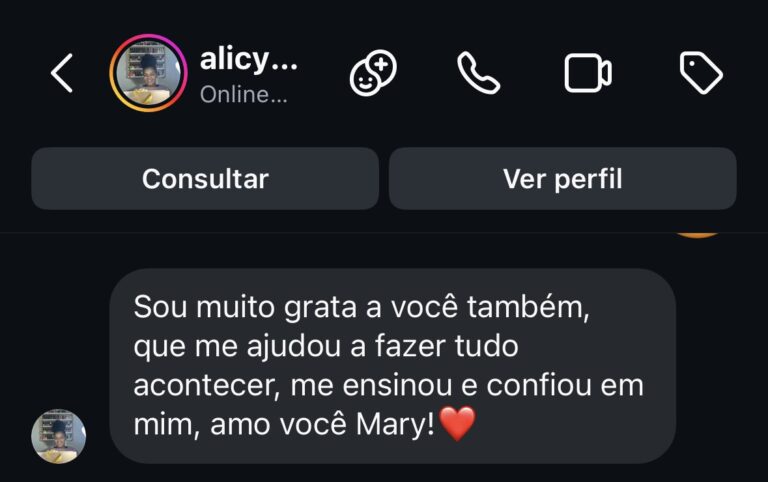Tap the Consultar button
Image resolution: width=768 pixels, height=482 pixels.
pyautogui.click(x=205, y=179)
